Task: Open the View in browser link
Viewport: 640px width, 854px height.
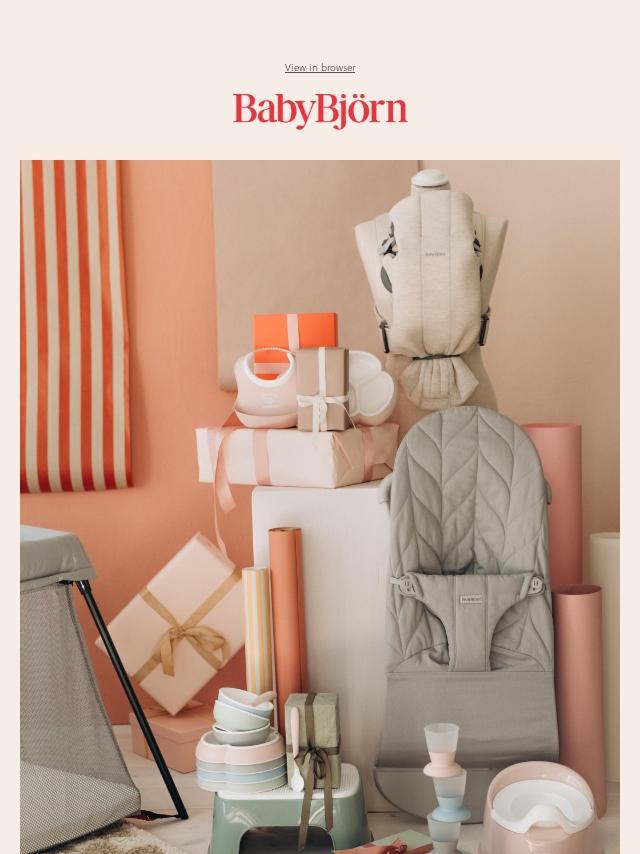Action: coord(320,68)
